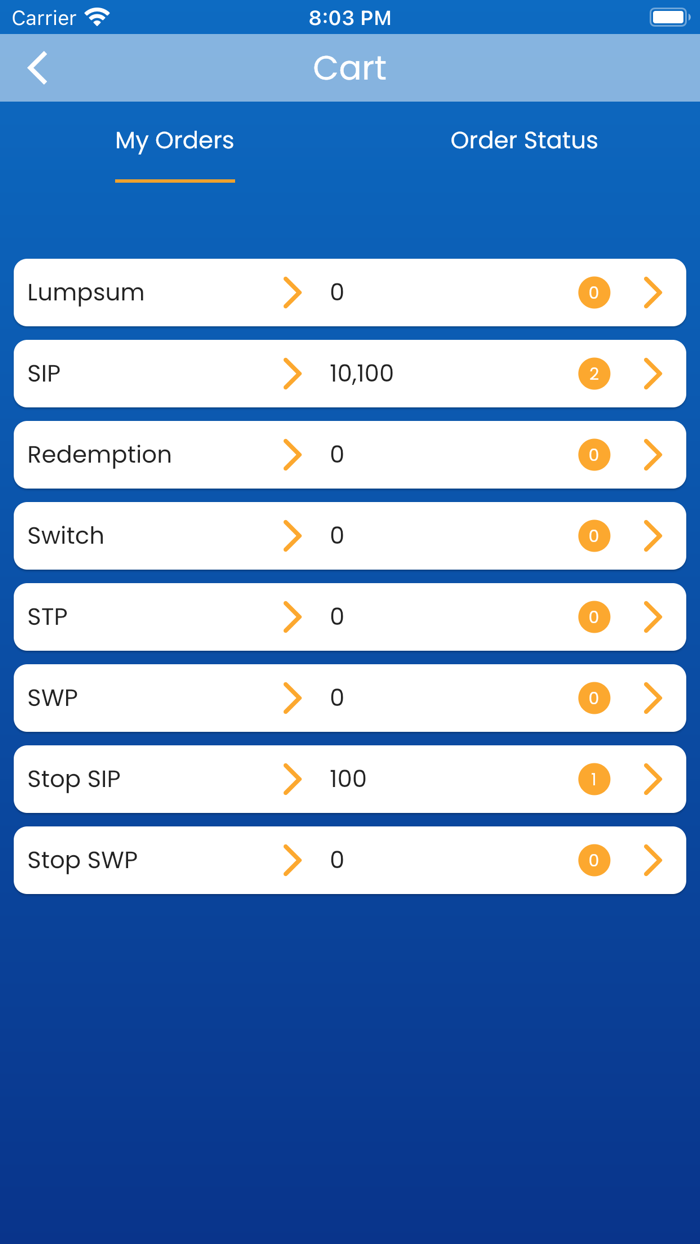The image size is (700, 1244).
Task: Go back from the Cart screen
Action: click(38, 68)
